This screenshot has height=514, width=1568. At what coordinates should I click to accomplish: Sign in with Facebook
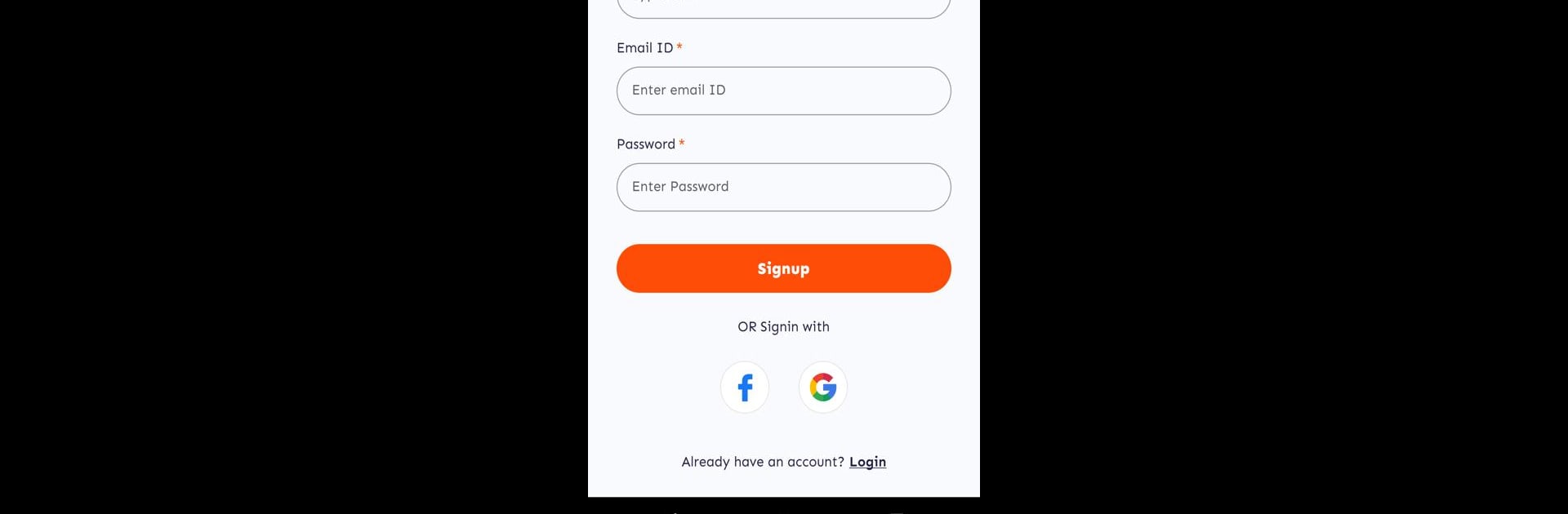(745, 387)
